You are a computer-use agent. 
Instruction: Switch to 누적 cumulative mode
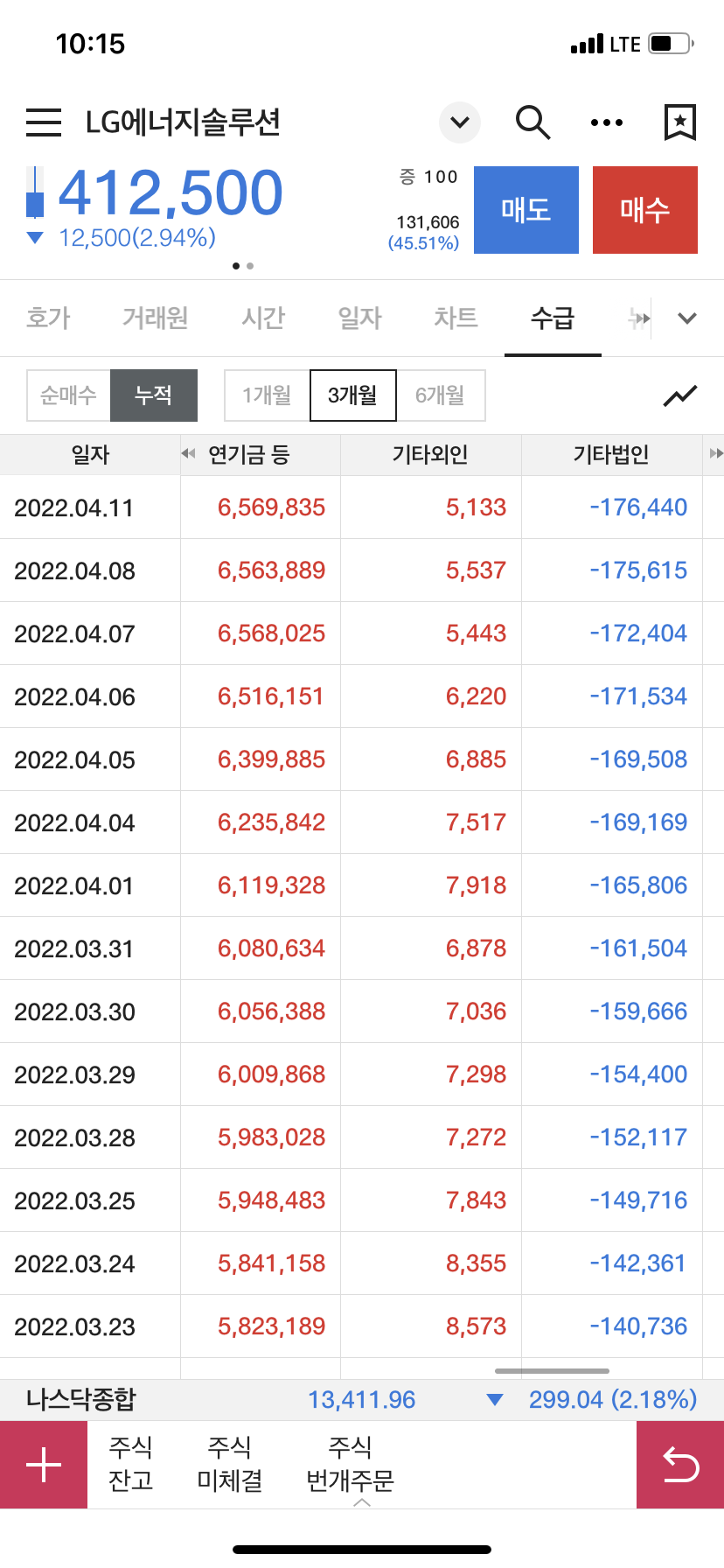tap(154, 395)
